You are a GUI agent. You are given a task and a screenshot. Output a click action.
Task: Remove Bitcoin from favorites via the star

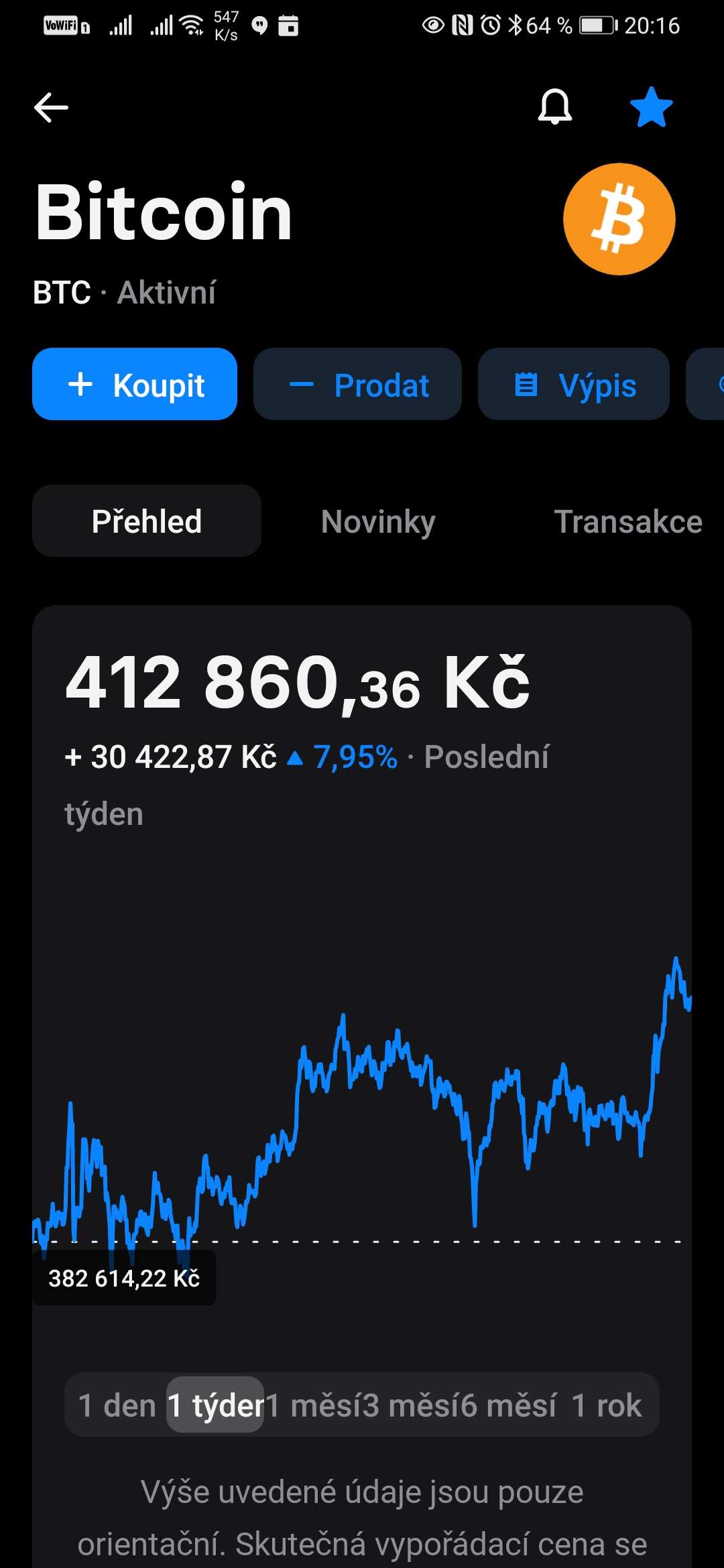[x=651, y=107]
